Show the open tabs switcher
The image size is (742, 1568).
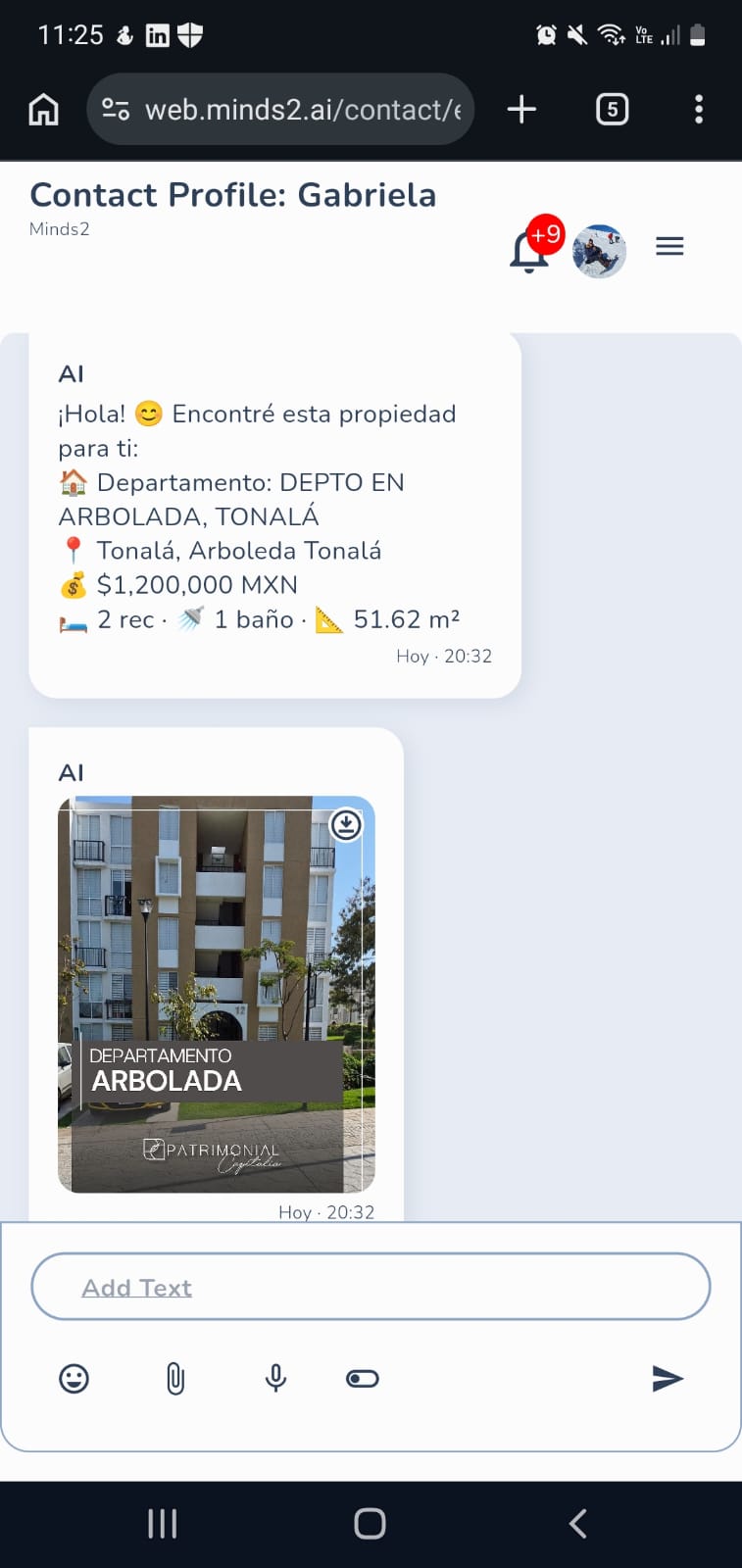pos(612,110)
